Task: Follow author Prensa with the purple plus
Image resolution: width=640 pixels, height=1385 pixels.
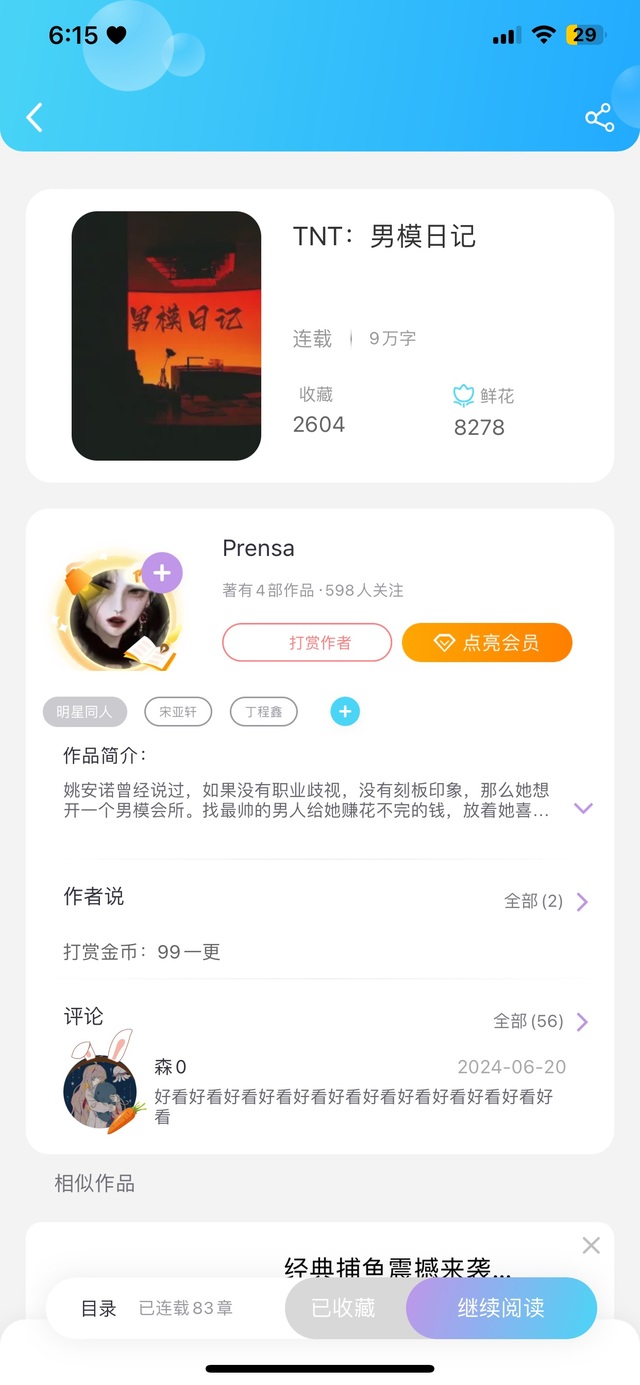Action: [162, 574]
